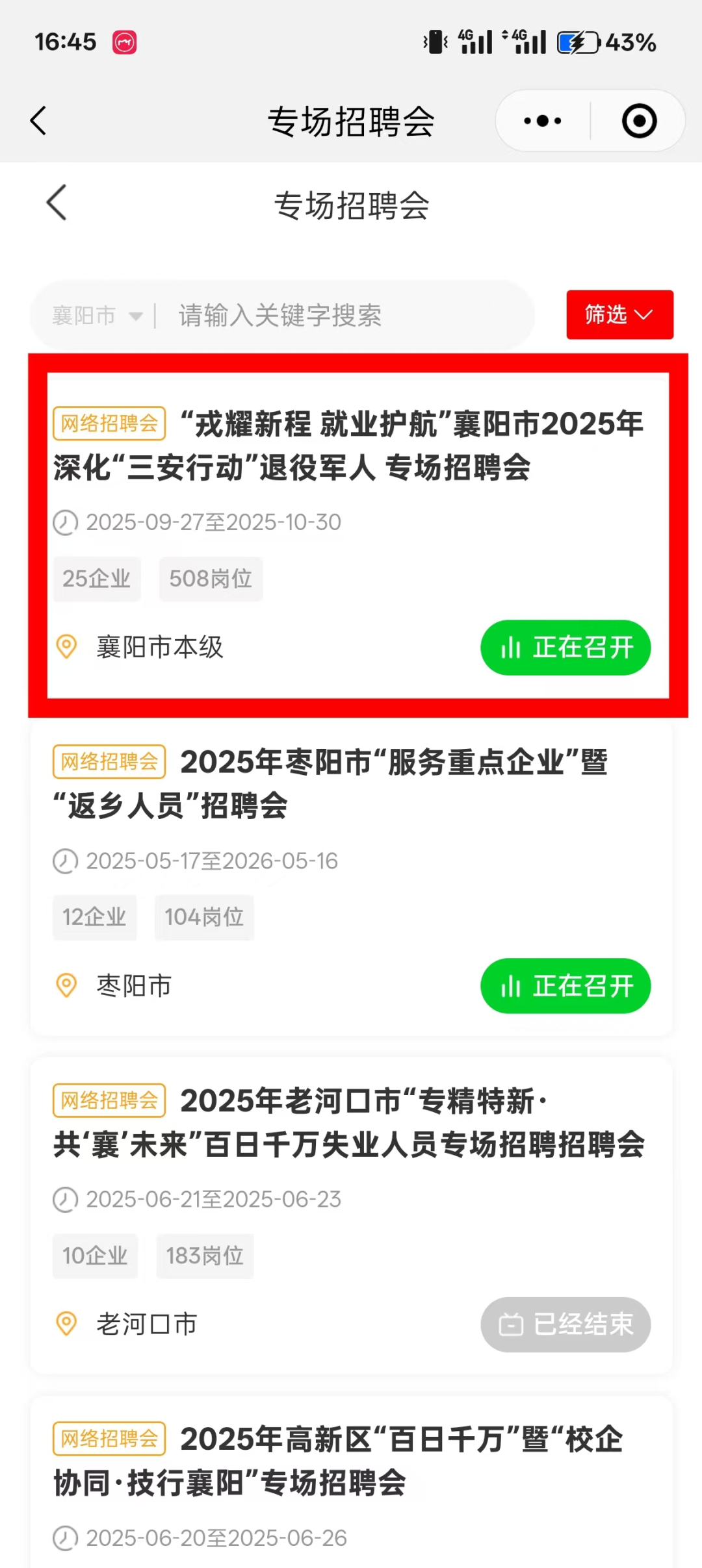Go back using the inner page arrow
The image size is (702, 1568).
(x=57, y=203)
